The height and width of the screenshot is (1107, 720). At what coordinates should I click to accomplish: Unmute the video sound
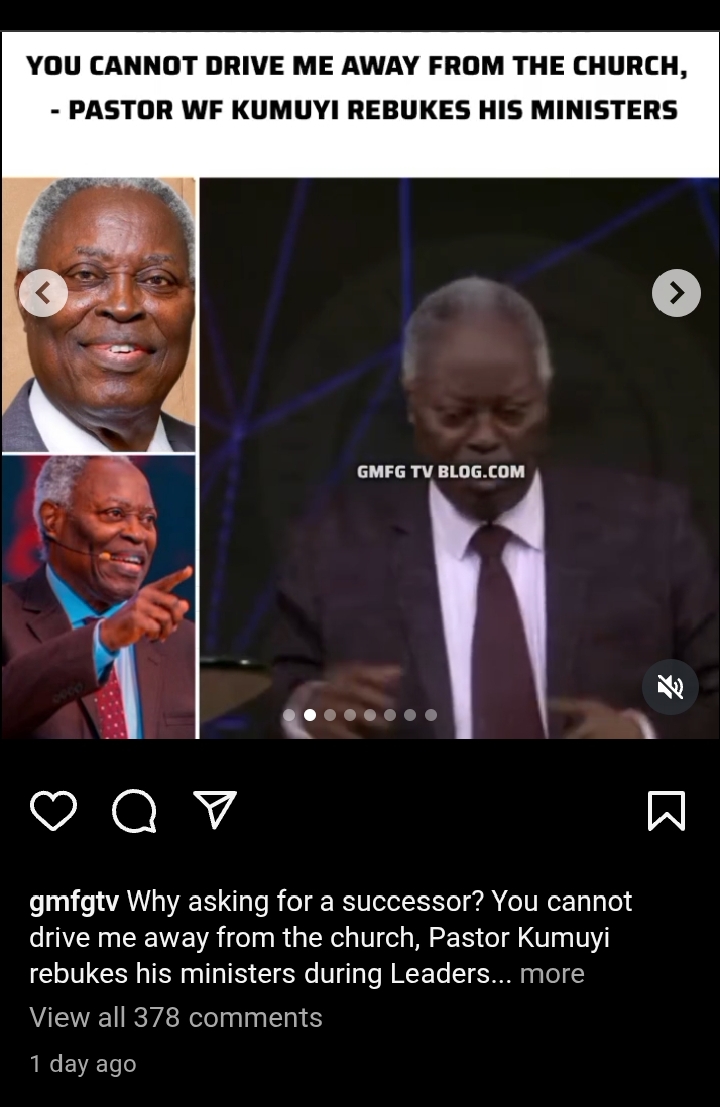click(x=670, y=687)
